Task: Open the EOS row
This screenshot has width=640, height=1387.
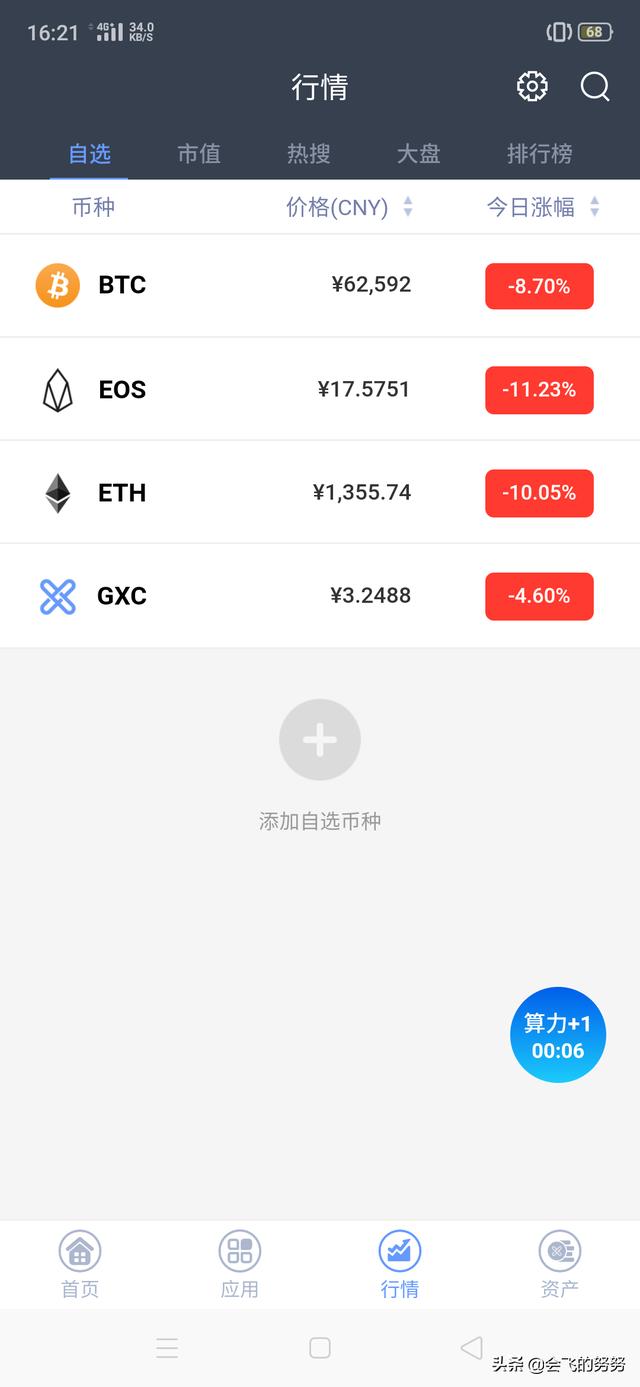Action: coord(320,389)
